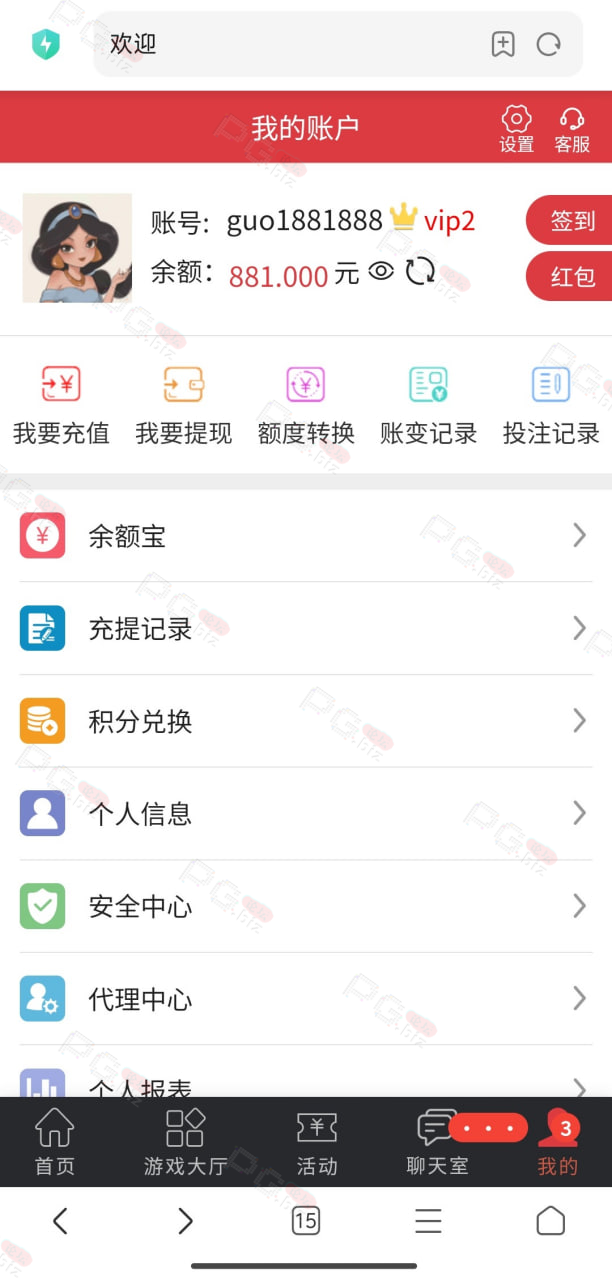Open 充提记录 row
612x1280 pixels.
point(306,628)
